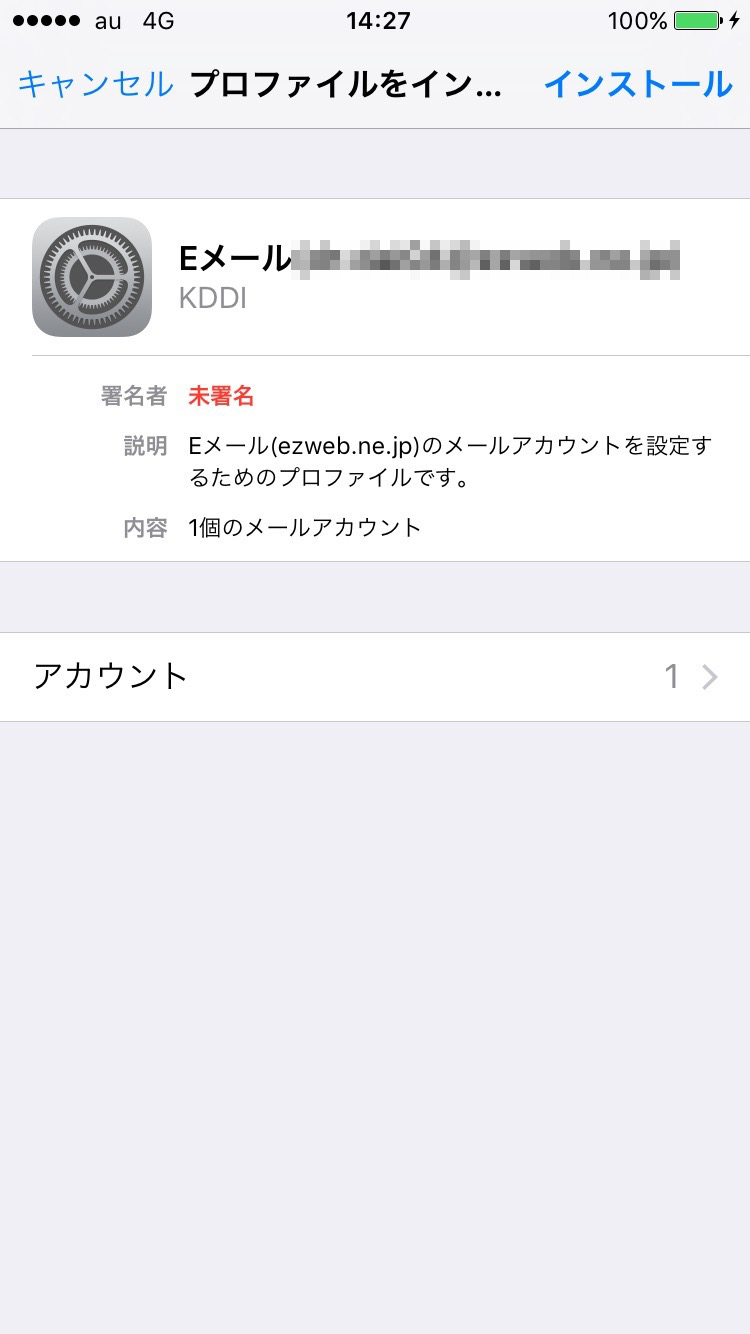Cancel the profile installation
Screen dimensions: 750x1334
click(95, 84)
